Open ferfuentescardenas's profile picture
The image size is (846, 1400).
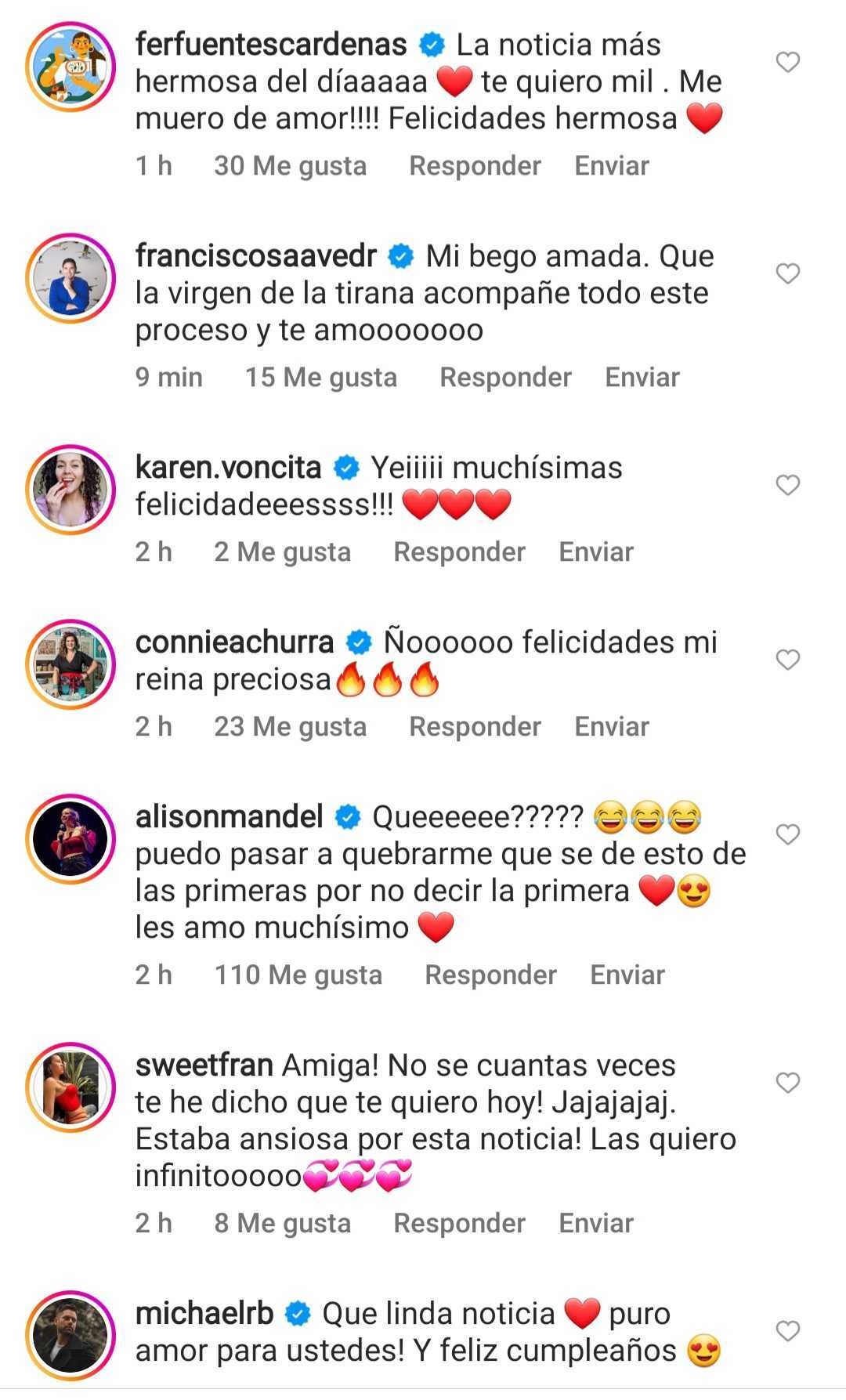[69, 67]
